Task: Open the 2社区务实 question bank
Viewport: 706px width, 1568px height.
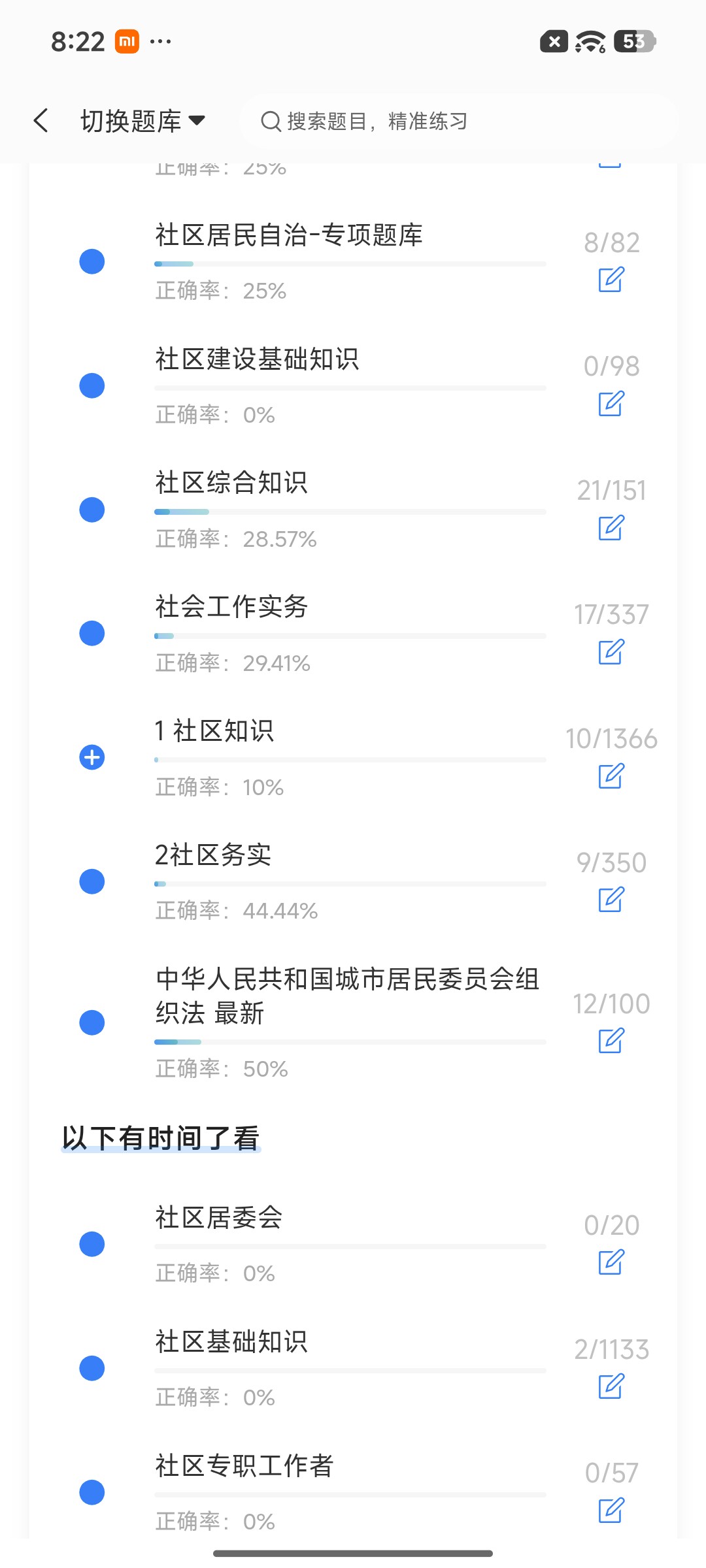Action: [353, 882]
